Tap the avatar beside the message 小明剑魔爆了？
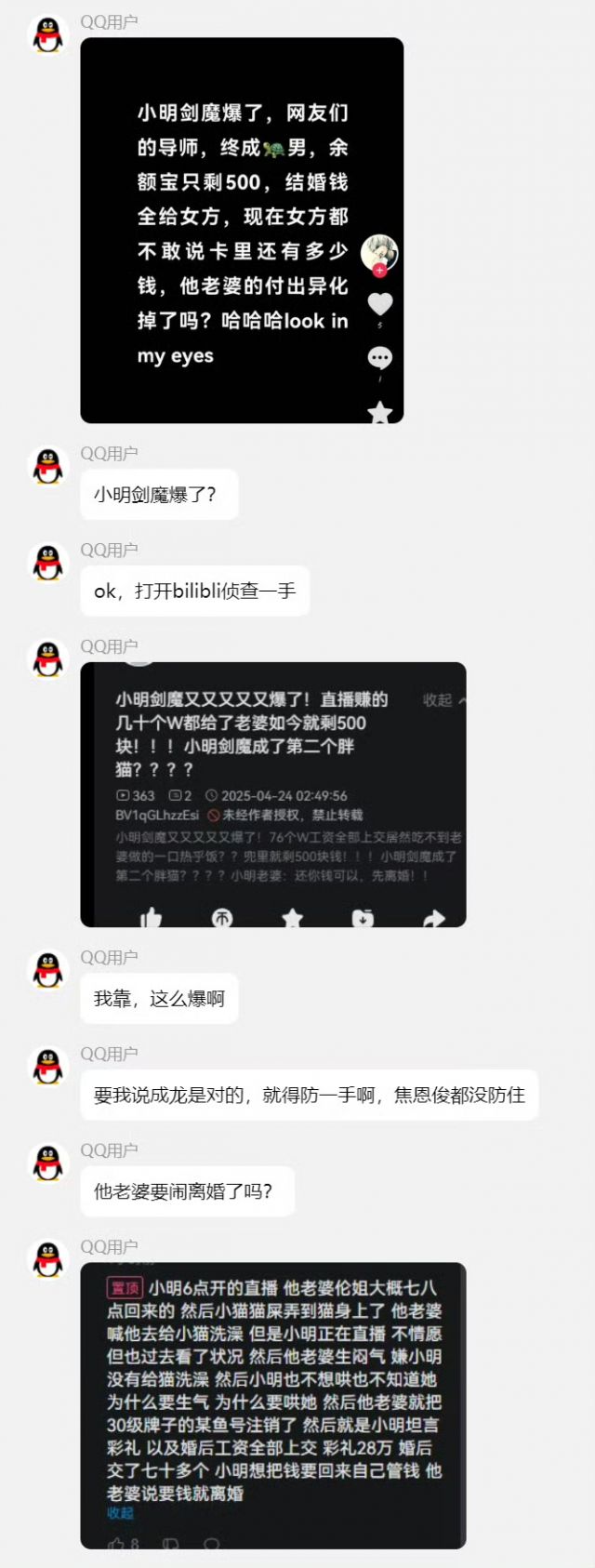The width and height of the screenshot is (595, 1568). click(48, 465)
